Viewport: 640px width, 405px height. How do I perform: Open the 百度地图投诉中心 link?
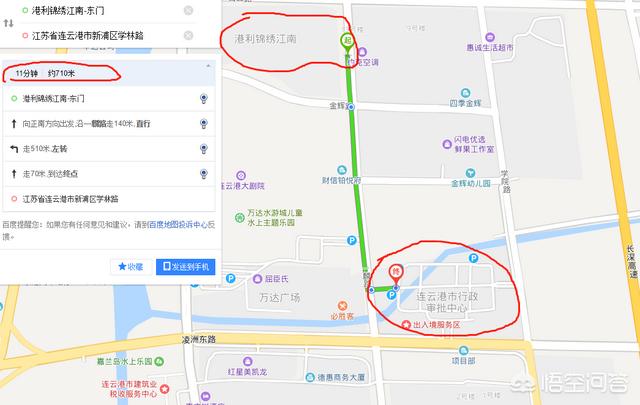(171, 226)
